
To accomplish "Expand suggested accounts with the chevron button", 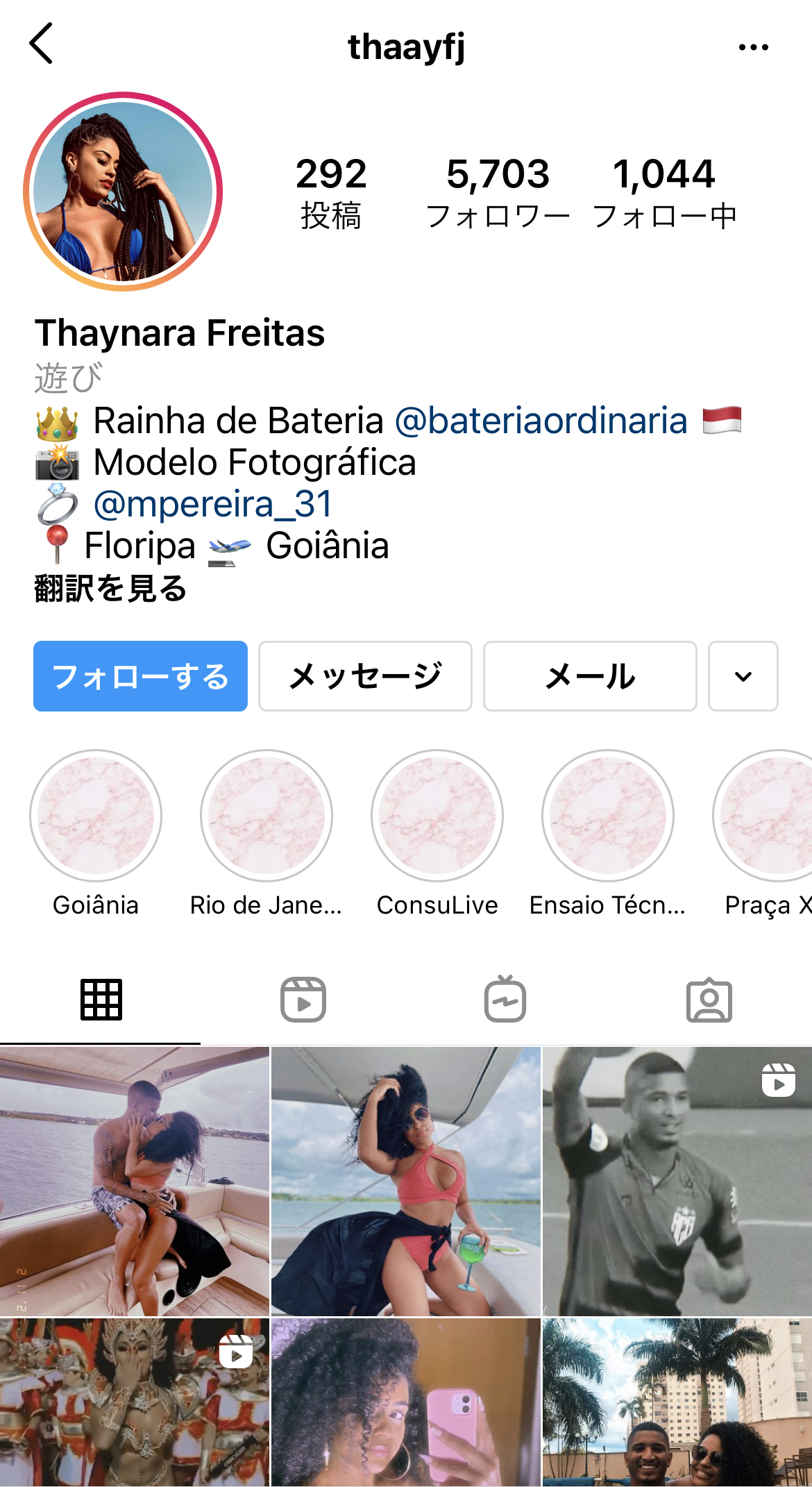I will point(743,676).
